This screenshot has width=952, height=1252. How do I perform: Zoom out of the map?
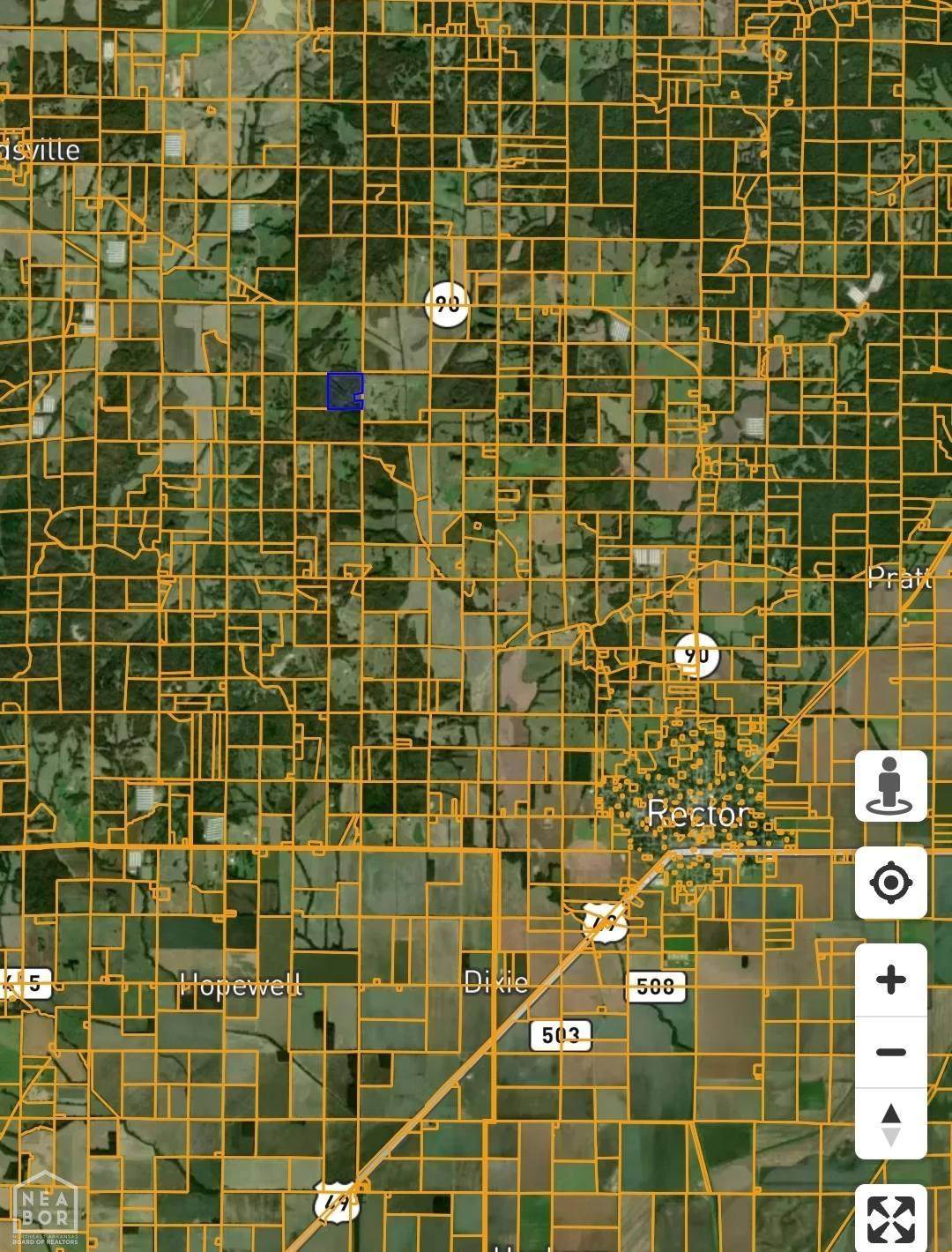click(x=890, y=1052)
